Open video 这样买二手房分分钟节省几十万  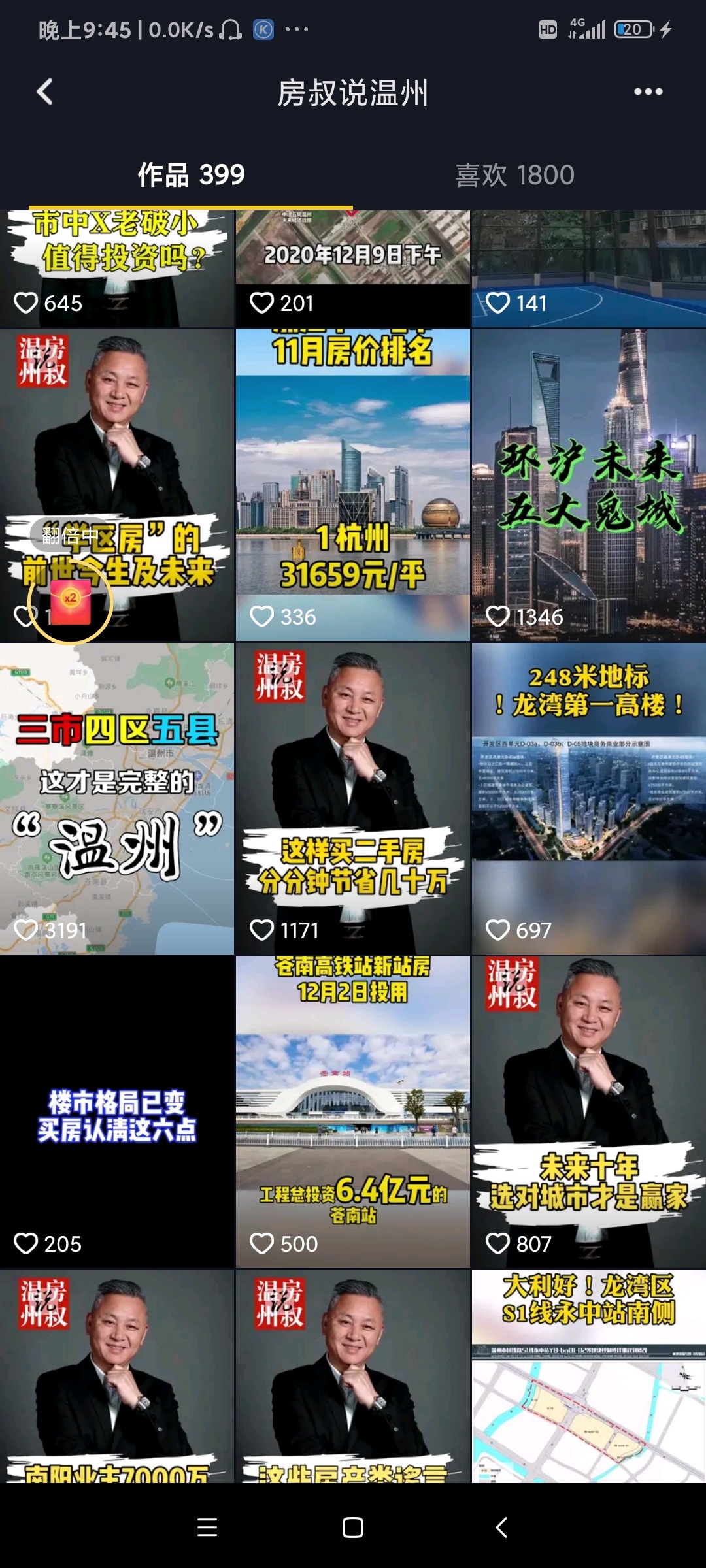click(x=352, y=798)
